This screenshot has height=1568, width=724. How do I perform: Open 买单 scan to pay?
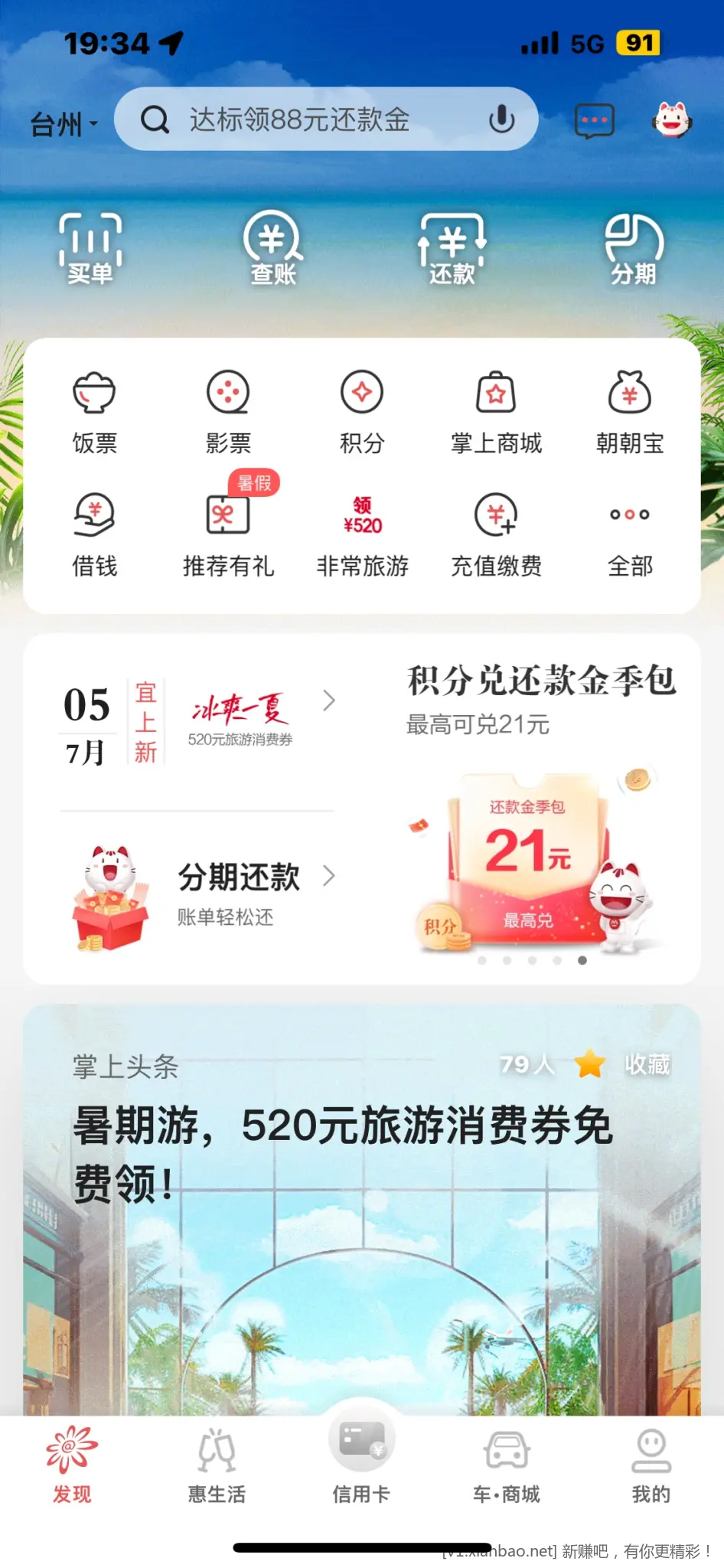[x=90, y=249]
